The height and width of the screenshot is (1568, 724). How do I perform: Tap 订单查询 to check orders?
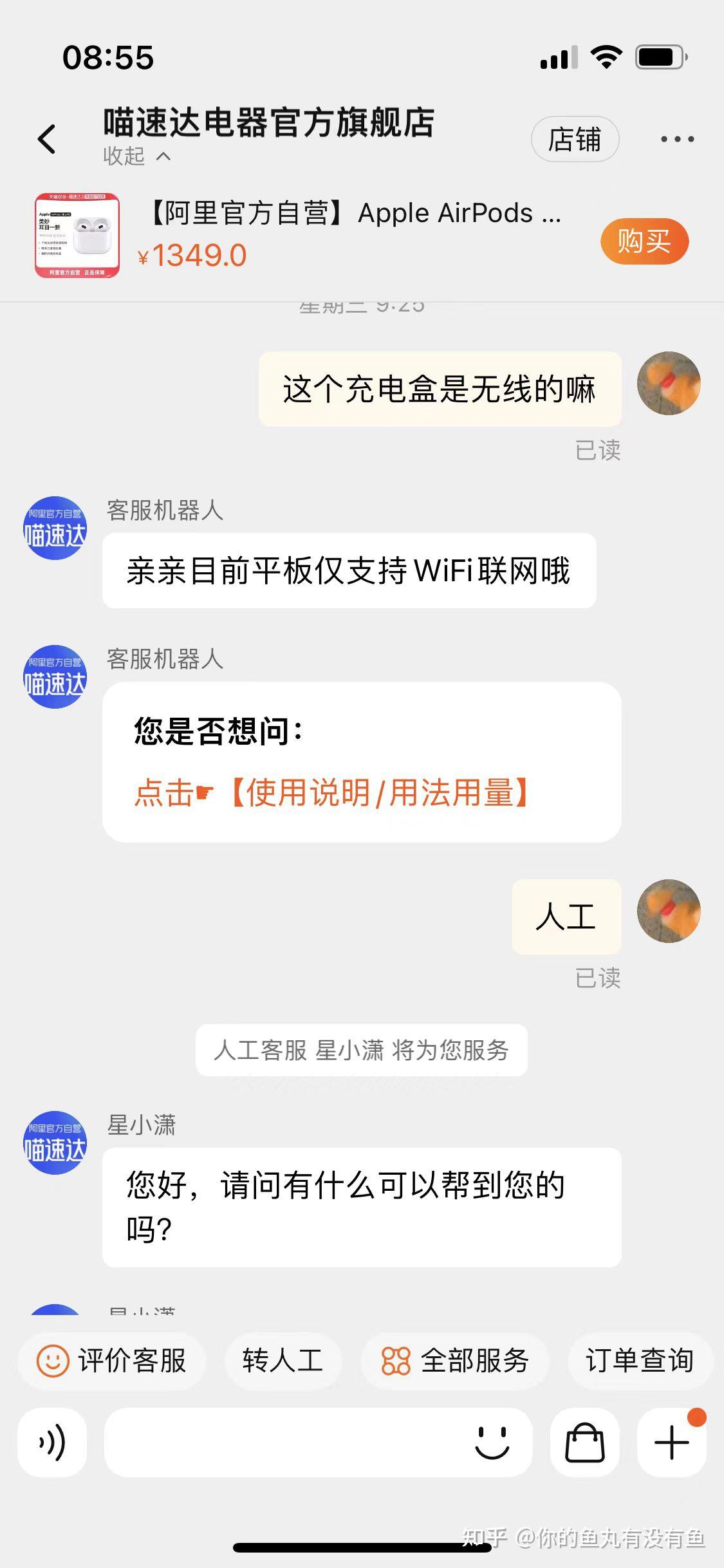click(640, 1360)
